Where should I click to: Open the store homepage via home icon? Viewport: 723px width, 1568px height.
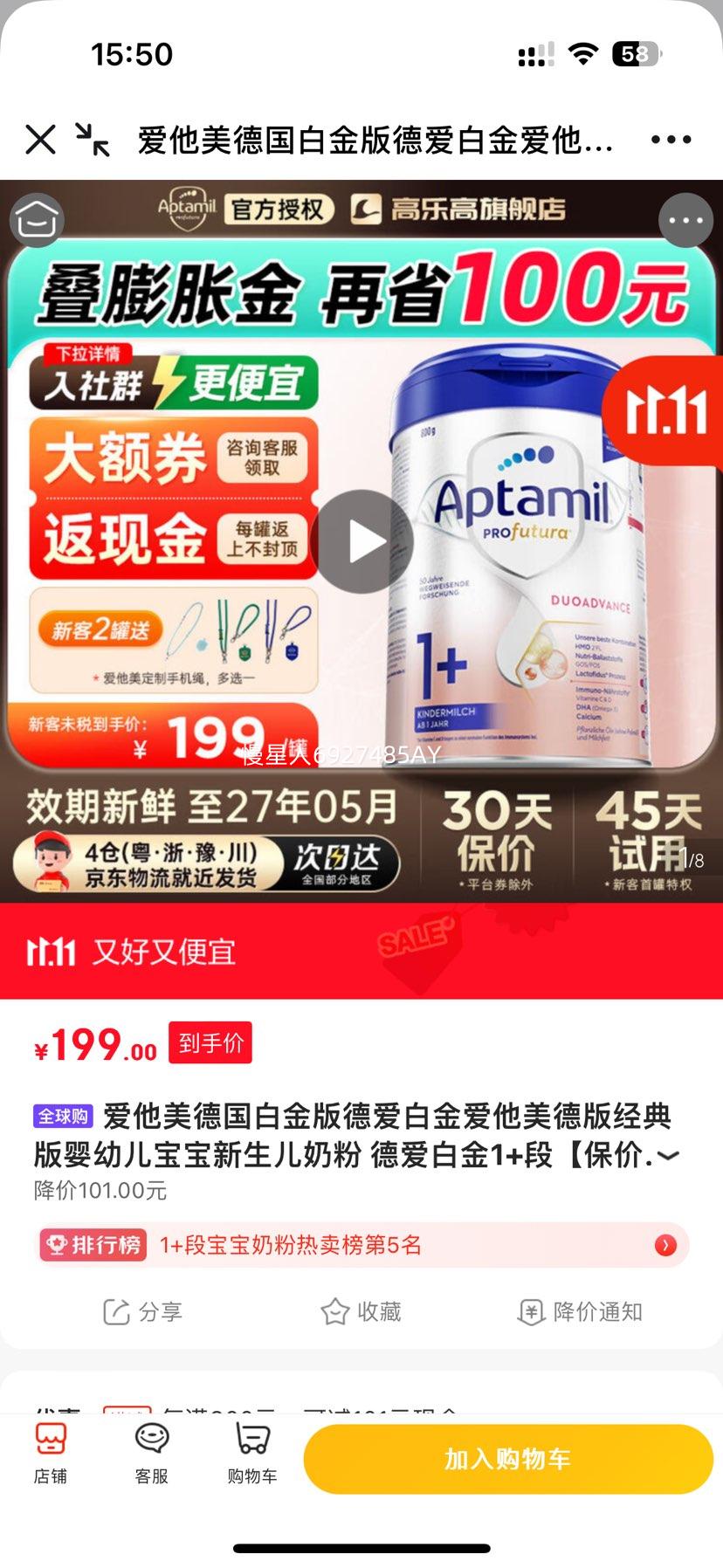(35, 220)
